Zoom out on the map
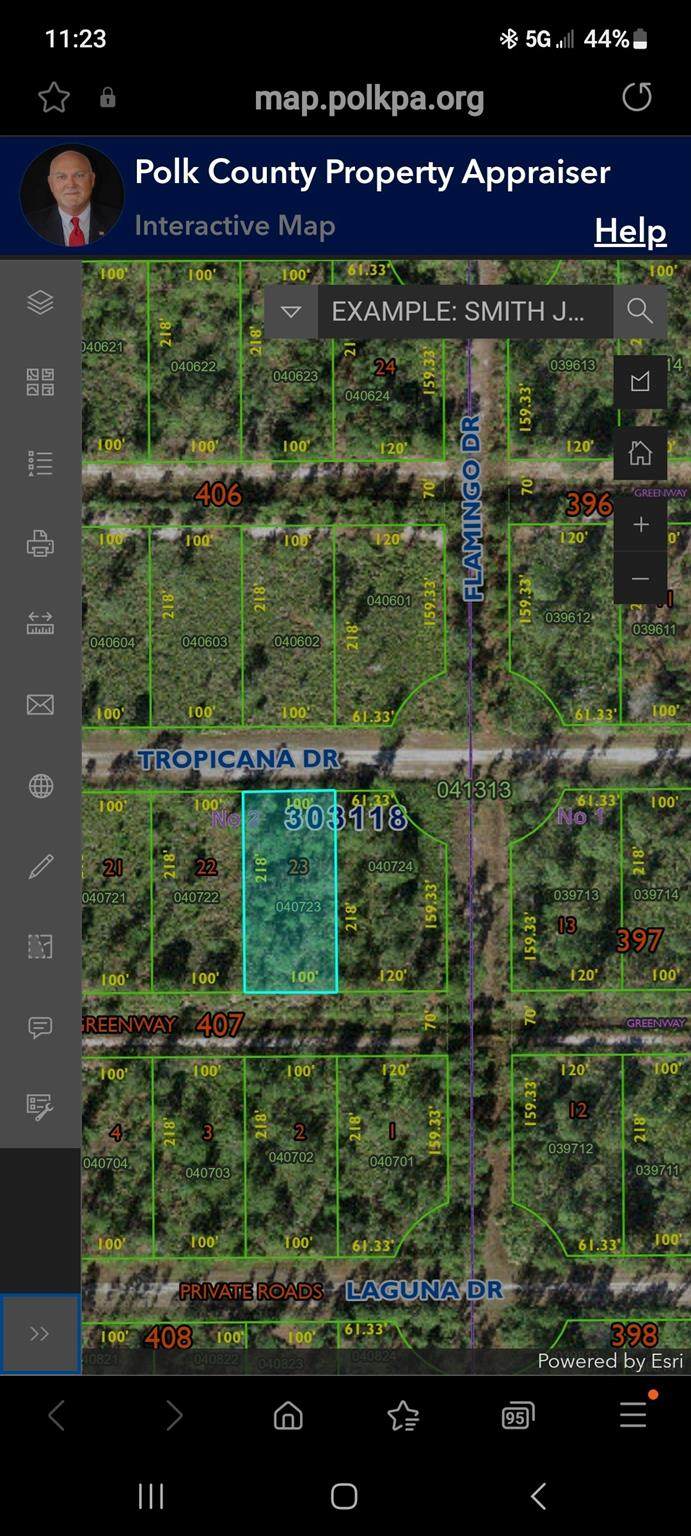The height and width of the screenshot is (1536, 691). pyautogui.click(x=640, y=579)
